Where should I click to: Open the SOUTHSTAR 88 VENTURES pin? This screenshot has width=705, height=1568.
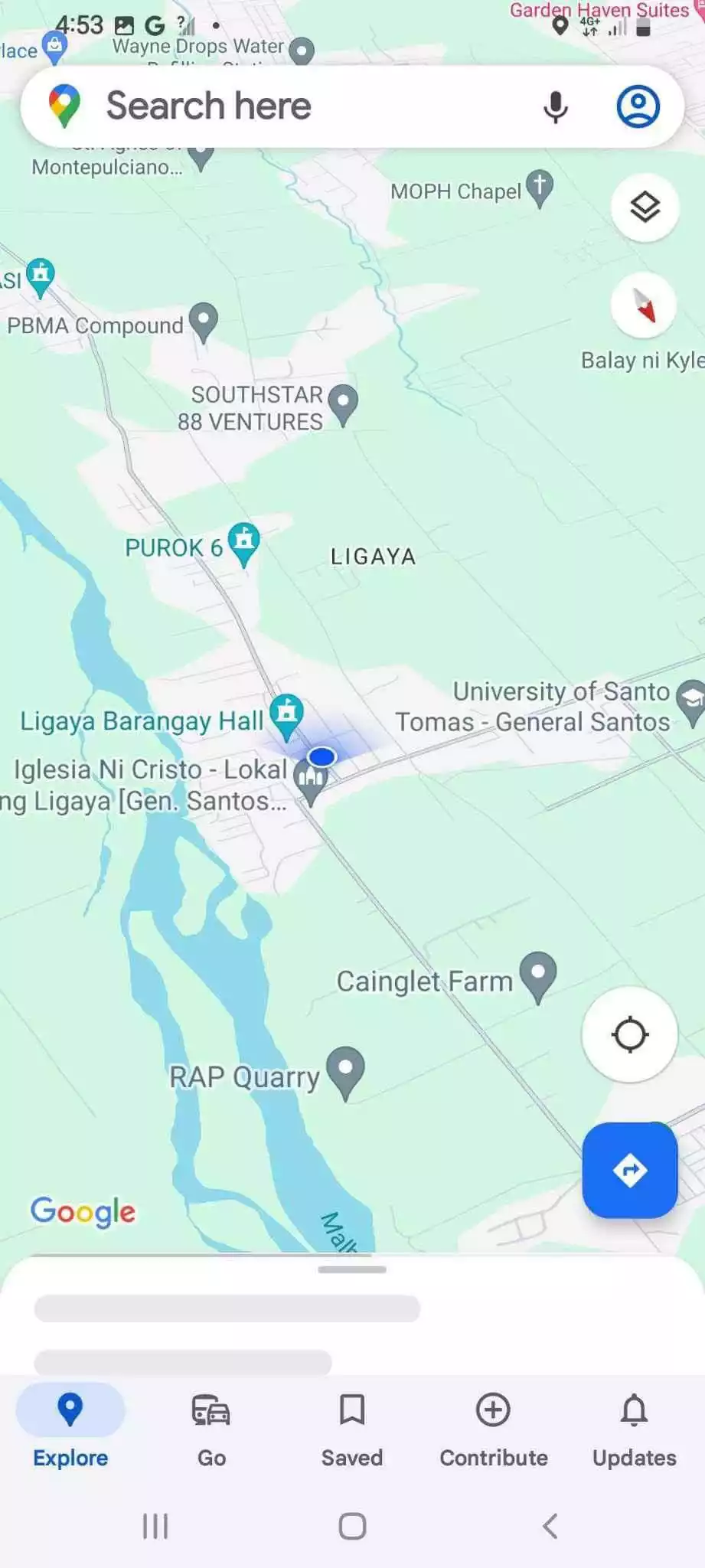(343, 404)
